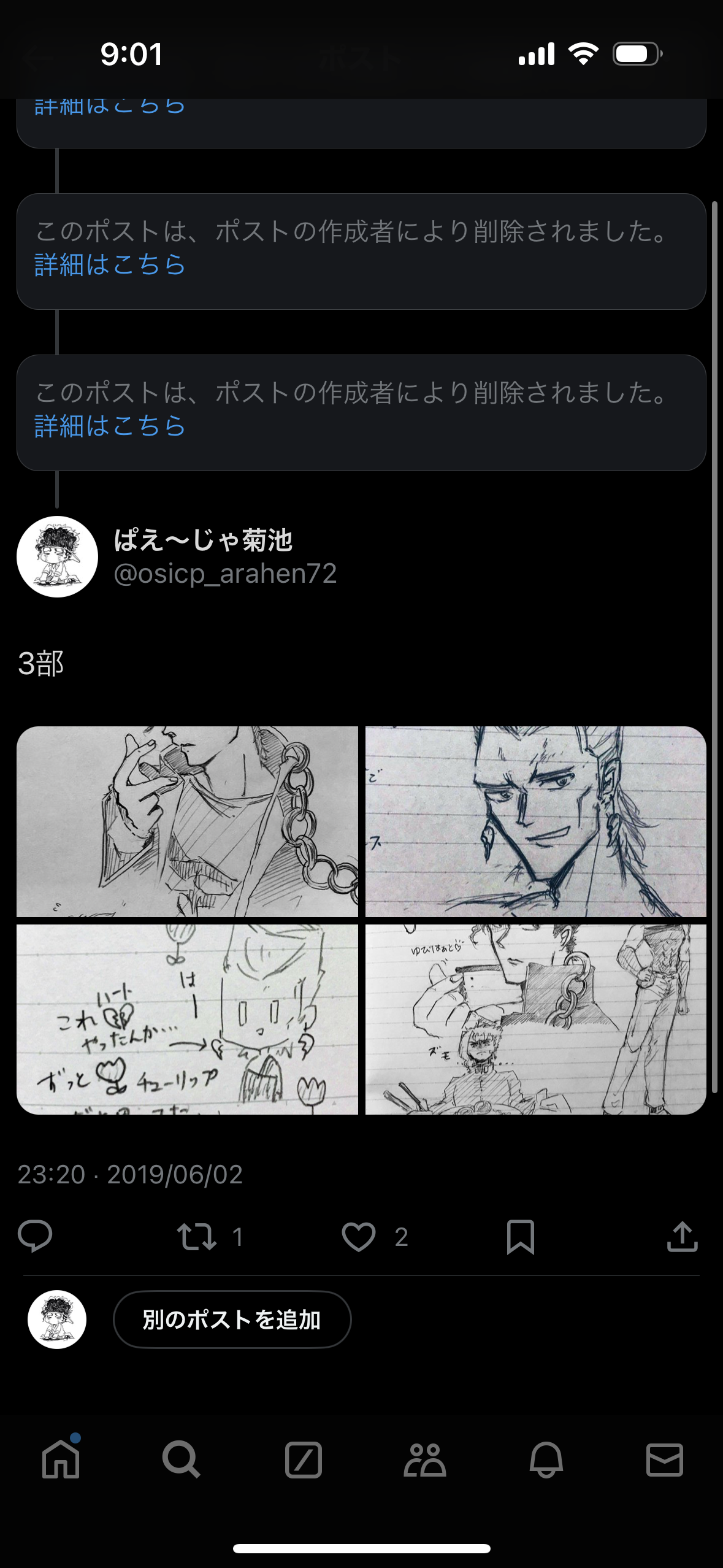Open the hand and chain sketch image
Screen dimensions: 723x1568
click(x=187, y=821)
